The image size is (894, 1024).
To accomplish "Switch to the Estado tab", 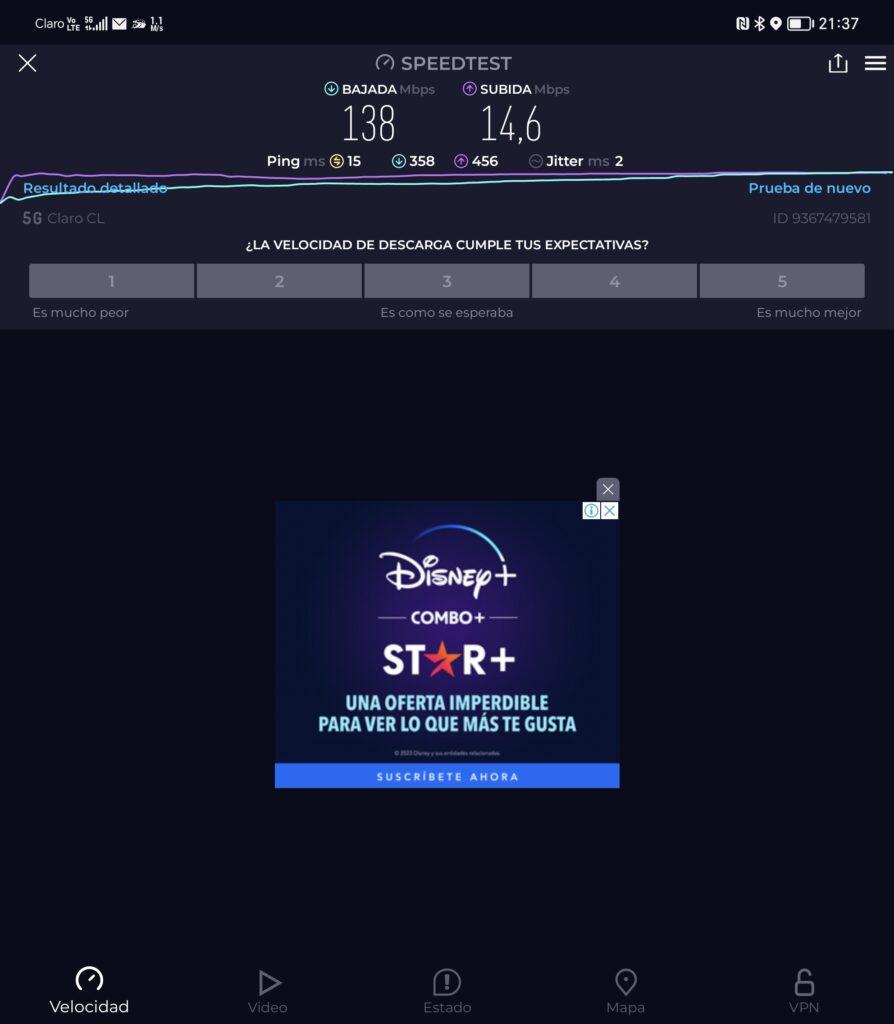I will [447, 991].
